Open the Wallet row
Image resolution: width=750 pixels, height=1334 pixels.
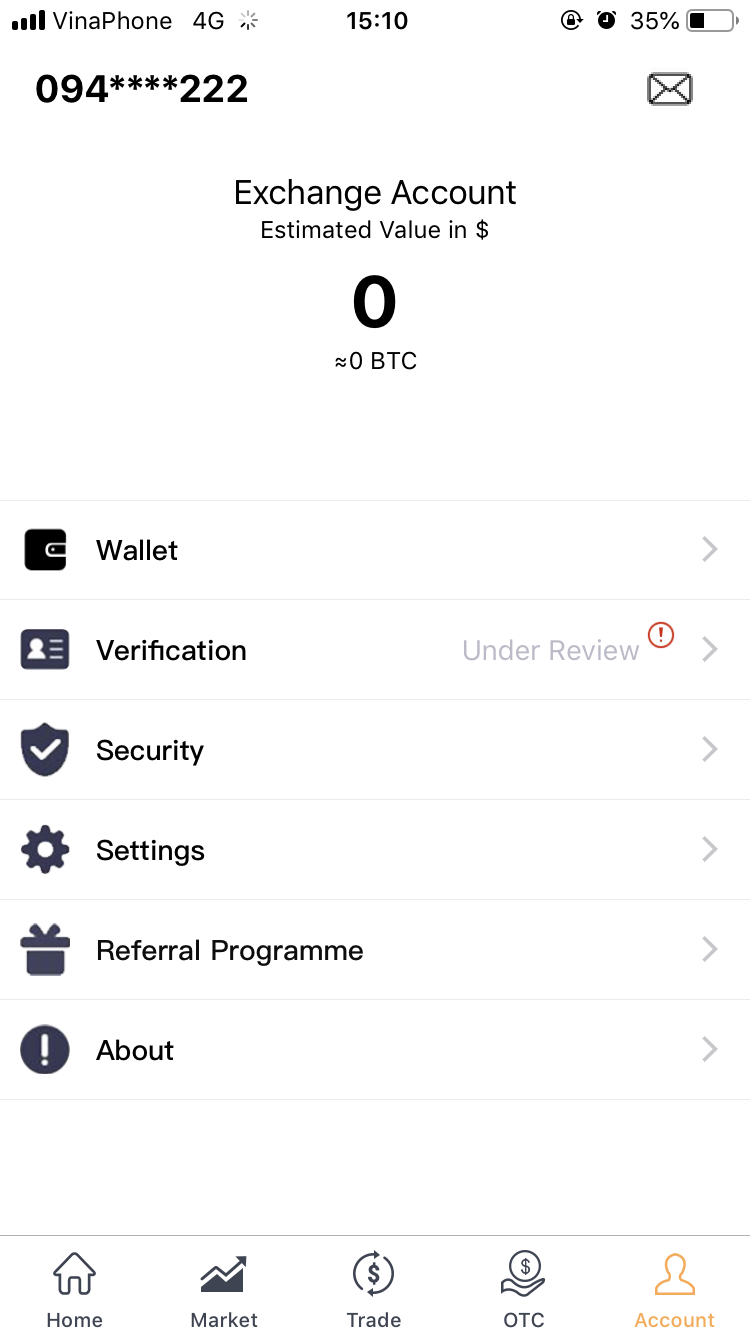375,550
